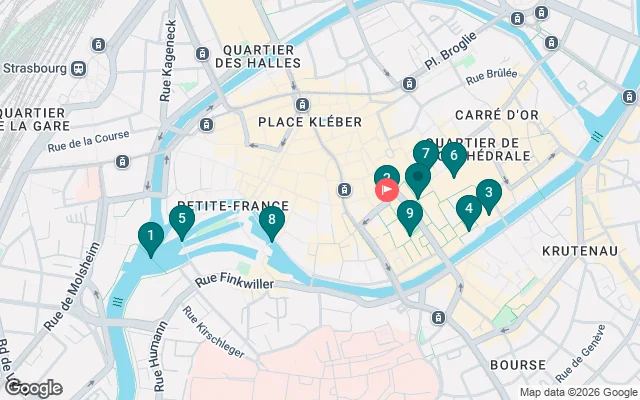This screenshot has width=640, height=400.
Task: Open the Strasbourg train station icon
Action: [78, 69]
